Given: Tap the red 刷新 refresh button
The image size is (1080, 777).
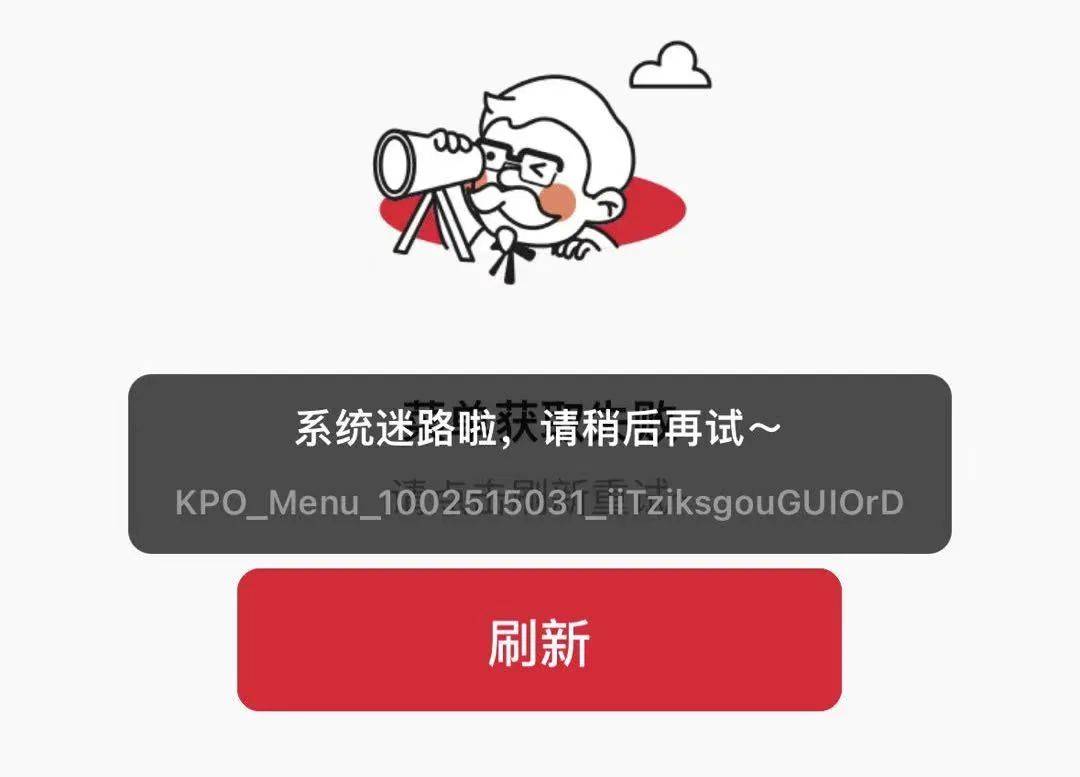Looking at the screenshot, I should (539, 641).
